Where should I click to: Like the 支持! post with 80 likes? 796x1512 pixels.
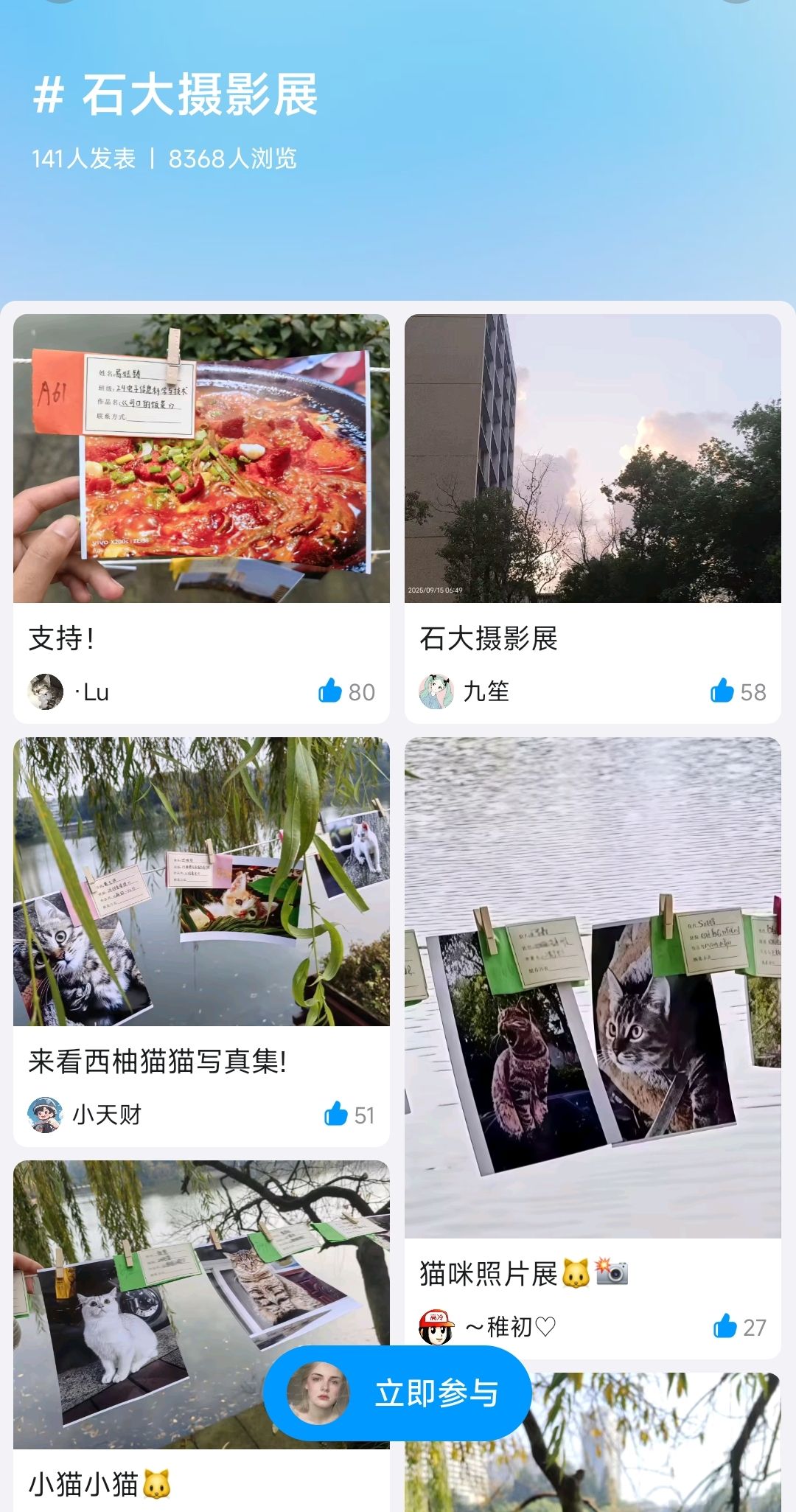[330, 691]
